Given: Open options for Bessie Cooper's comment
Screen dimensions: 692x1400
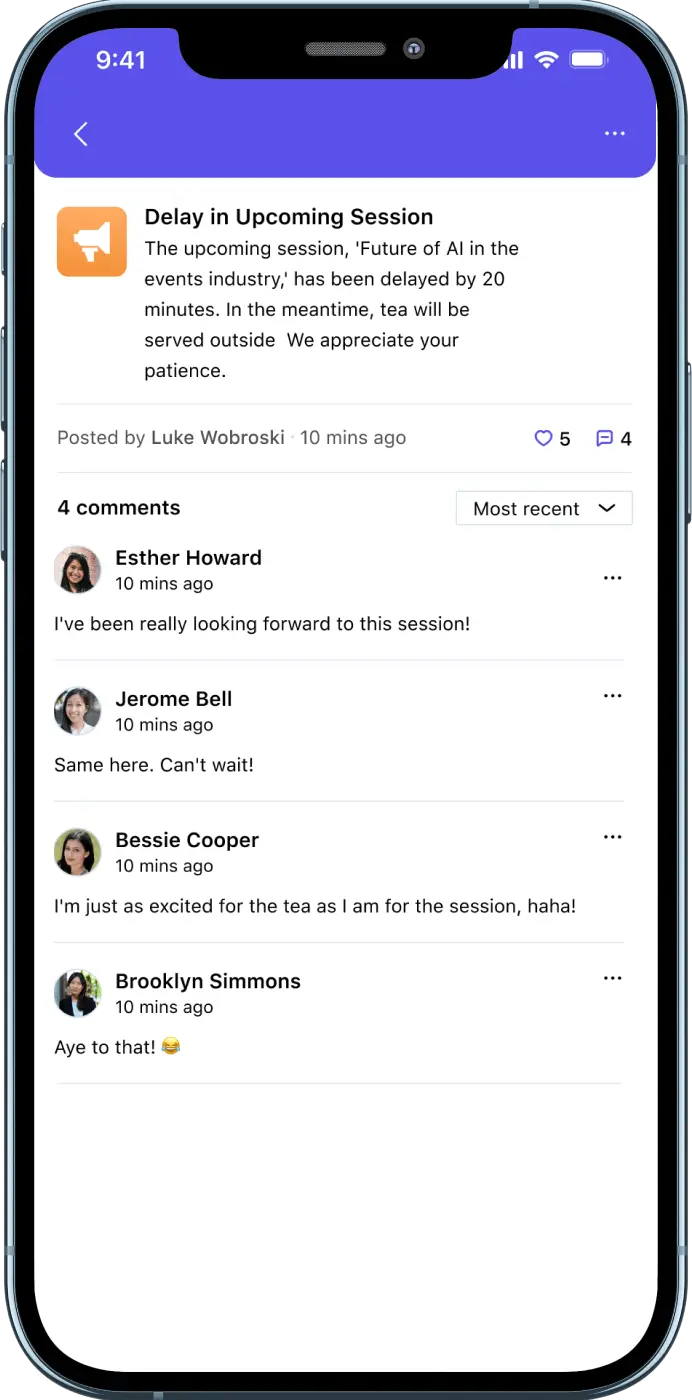Looking at the screenshot, I should click(x=613, y=837).
